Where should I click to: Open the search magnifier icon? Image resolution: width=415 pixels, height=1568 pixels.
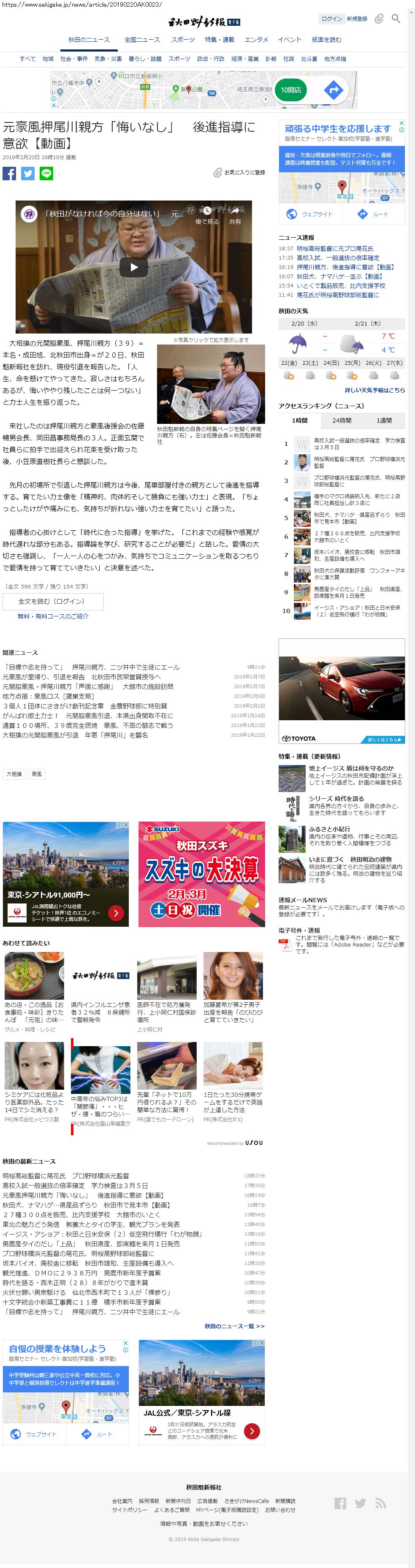pyautogui.click(x=396, y=19)
